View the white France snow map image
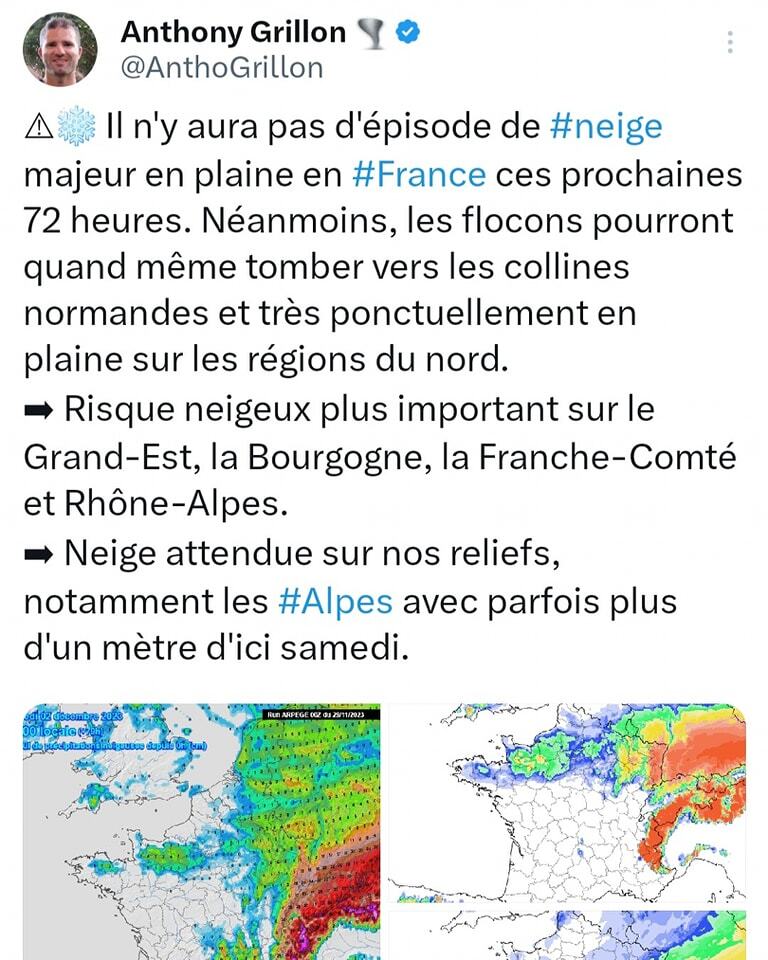Screen dimensions: 768x960 tap(566, 802)
